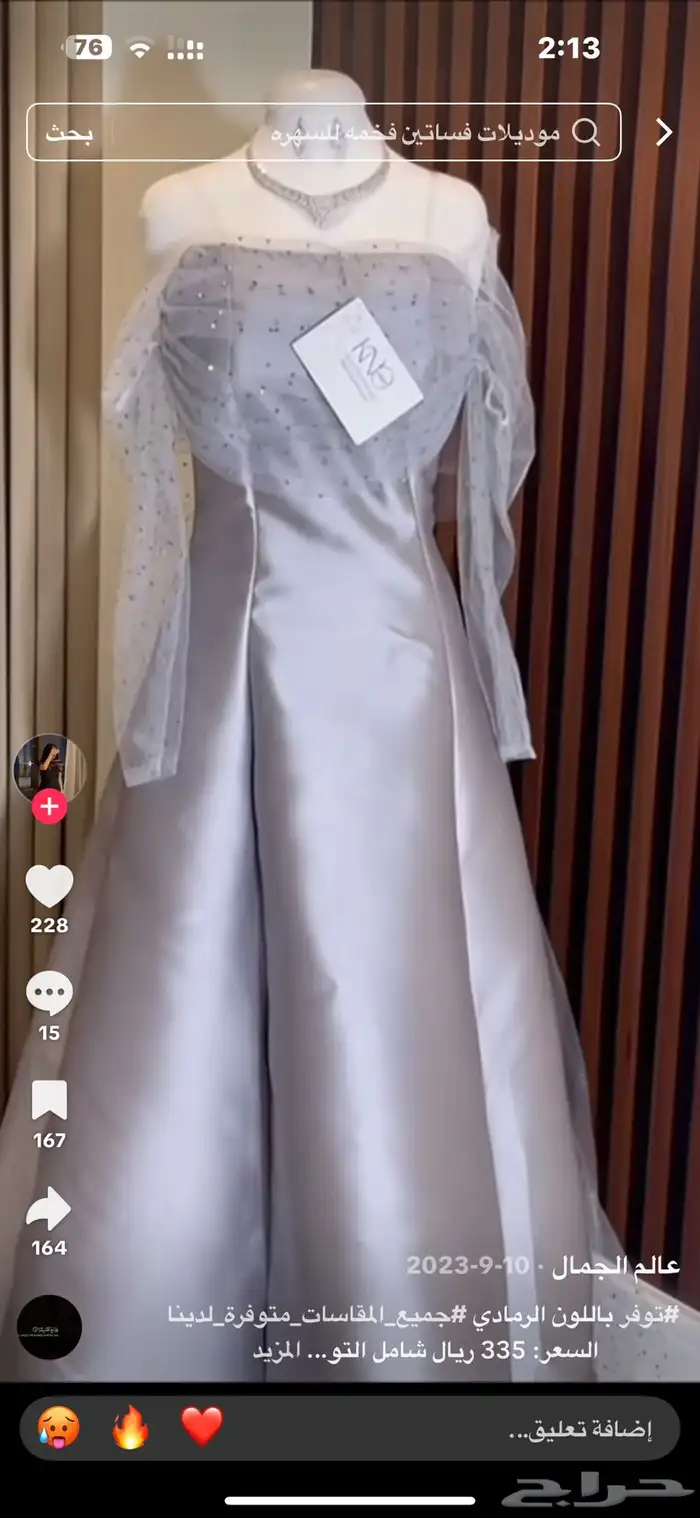
Task: Tap the بحث search button
Action: [x=69, y=133]
